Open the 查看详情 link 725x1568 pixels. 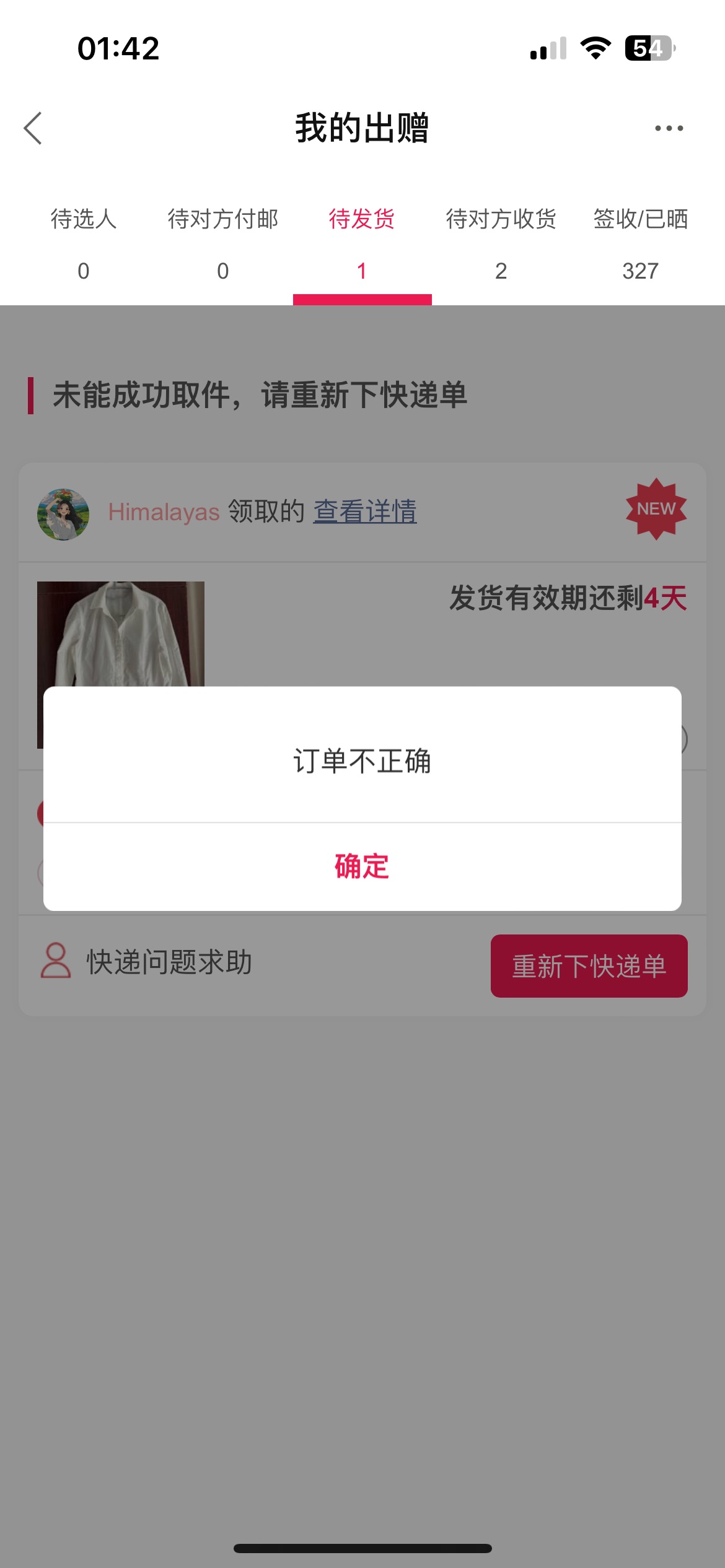click(x=365, y=512)
